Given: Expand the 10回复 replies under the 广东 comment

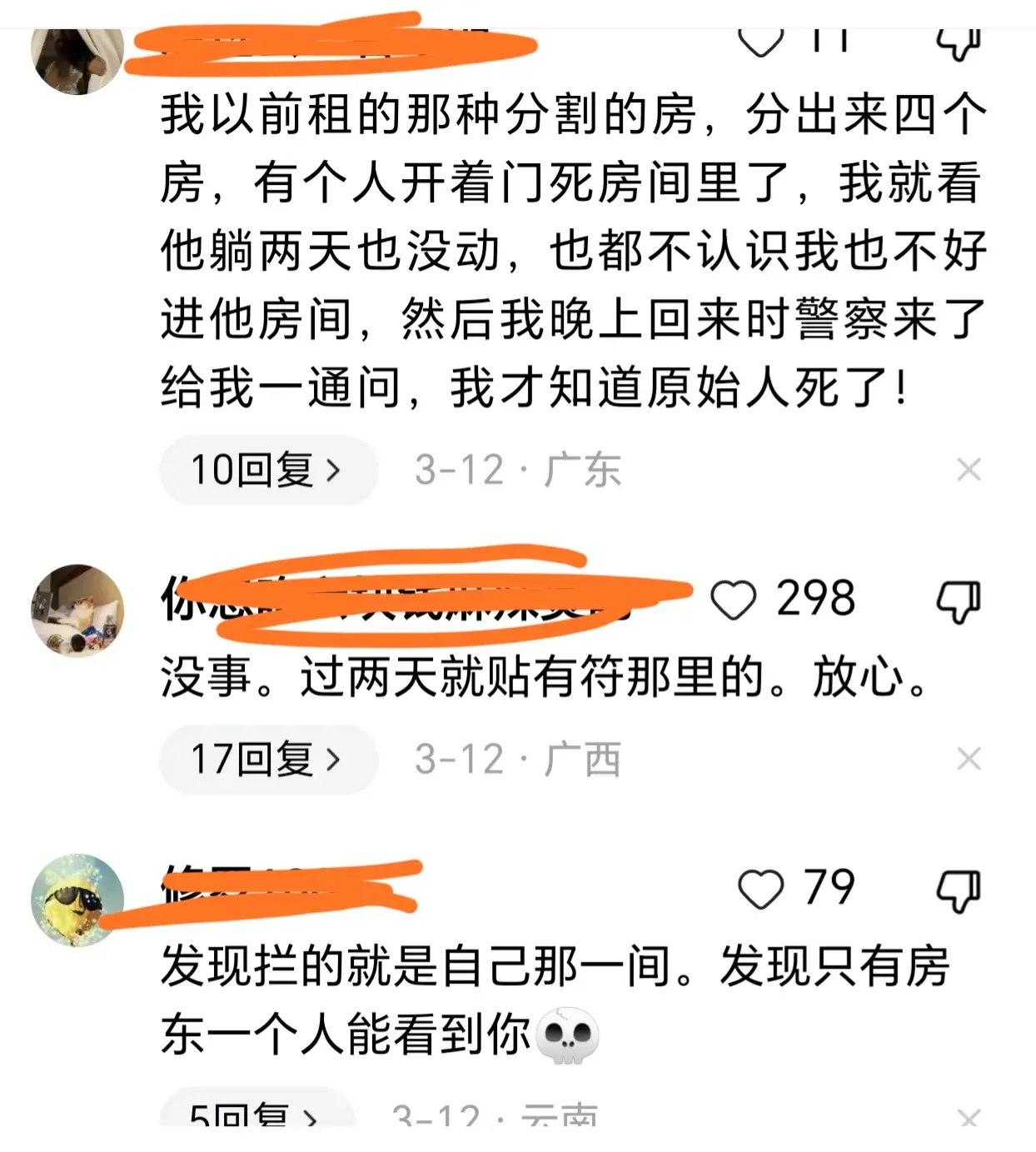Looking at the screenshot, I should [267, 471].
